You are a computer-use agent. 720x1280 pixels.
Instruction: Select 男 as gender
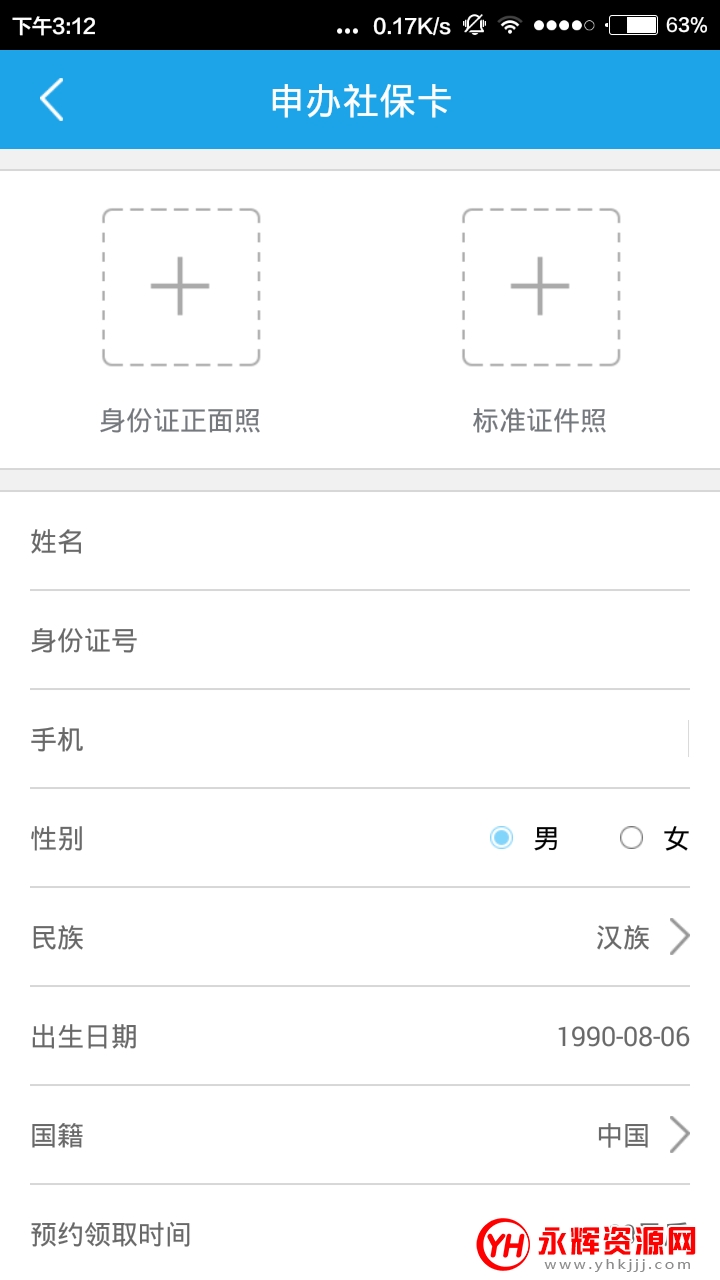click(x=502, y=838)
